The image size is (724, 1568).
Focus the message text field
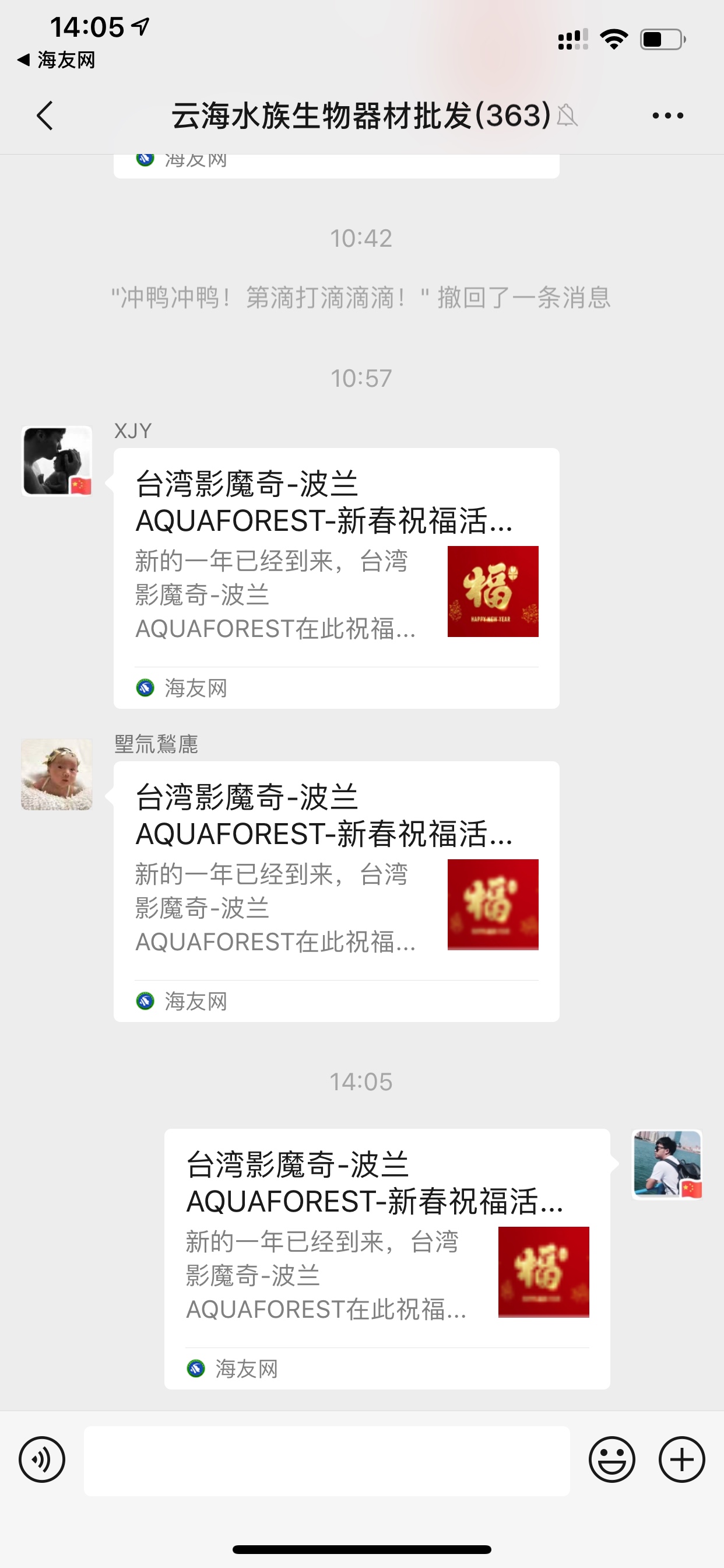[326, 1460]
